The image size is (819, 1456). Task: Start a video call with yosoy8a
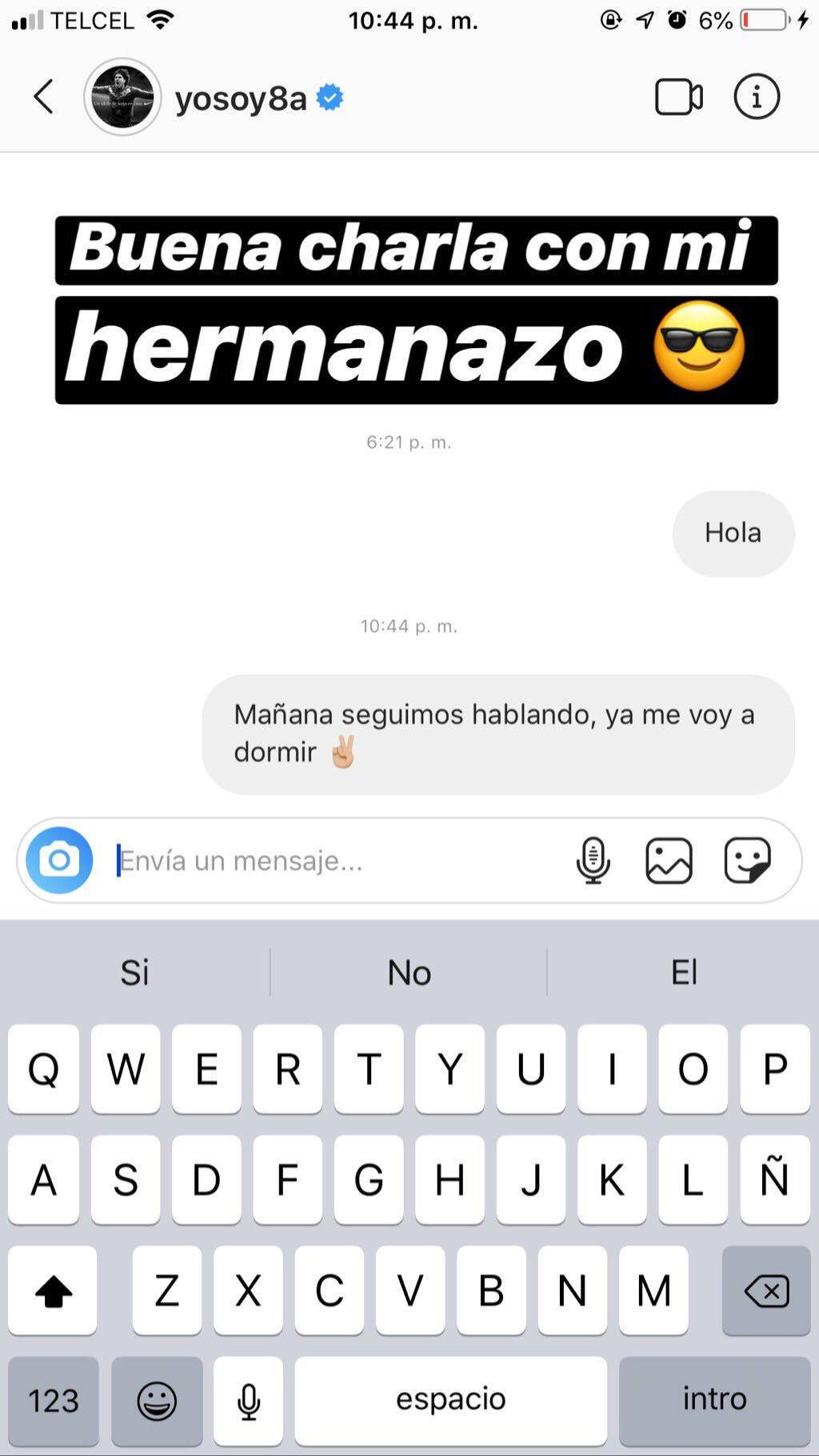(677, 97)
